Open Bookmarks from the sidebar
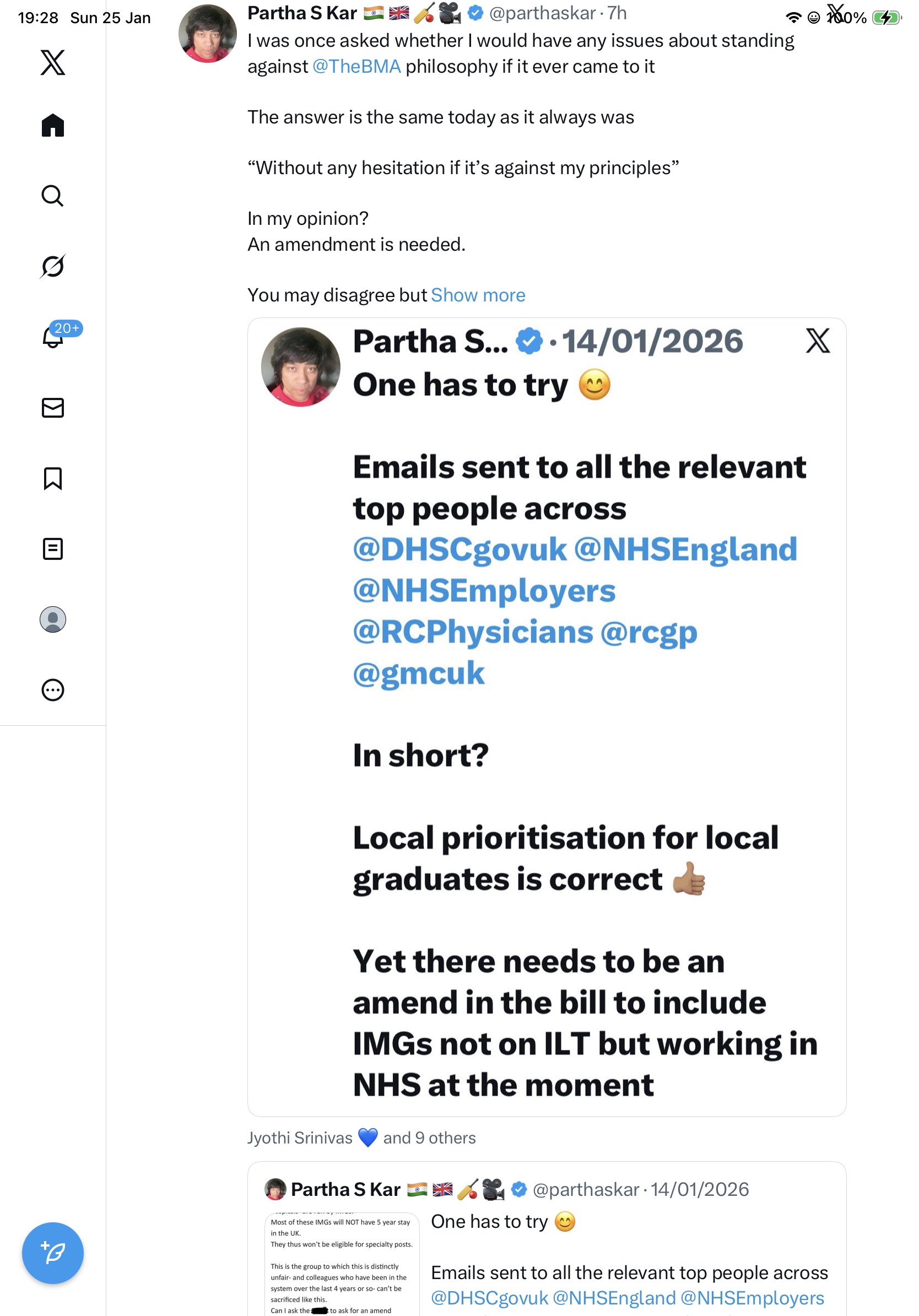 point(53,478)
